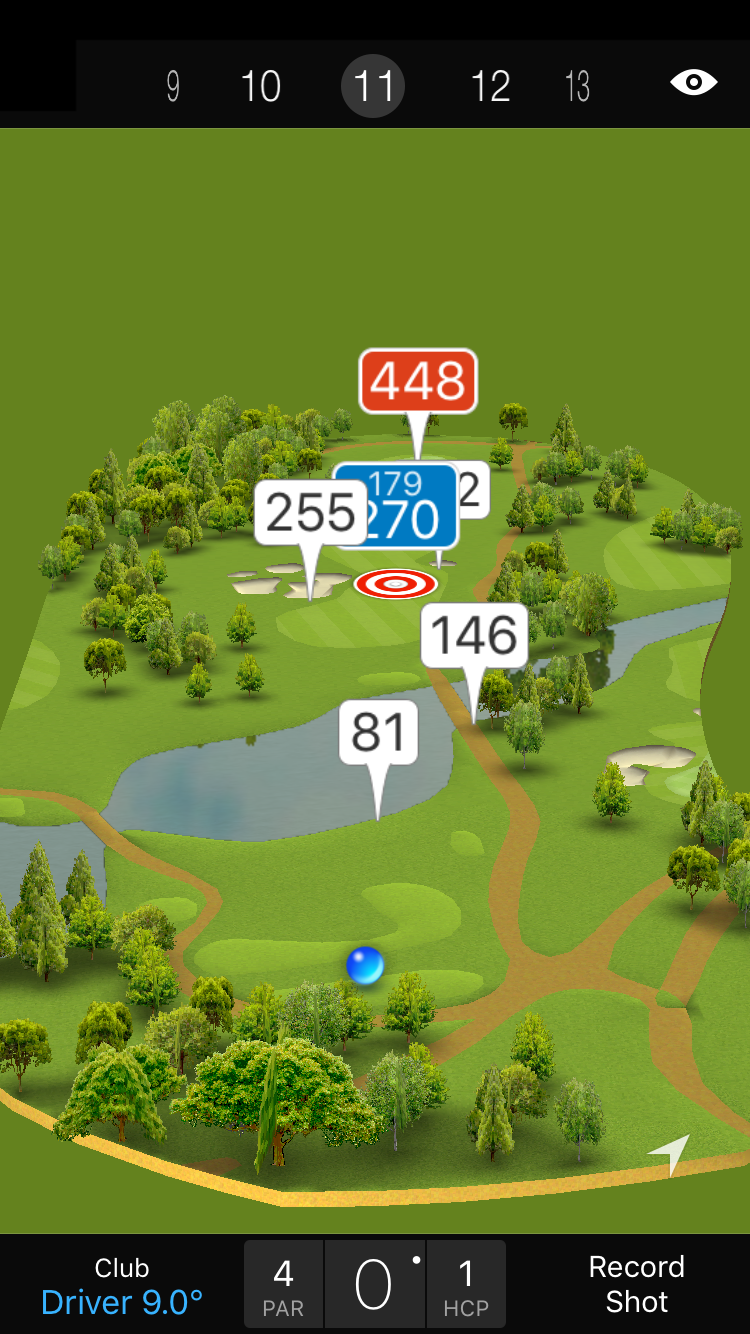This screenshot has height=1334, width=750.
Task: Tap Record Shot
Action: coord(636,1284)
